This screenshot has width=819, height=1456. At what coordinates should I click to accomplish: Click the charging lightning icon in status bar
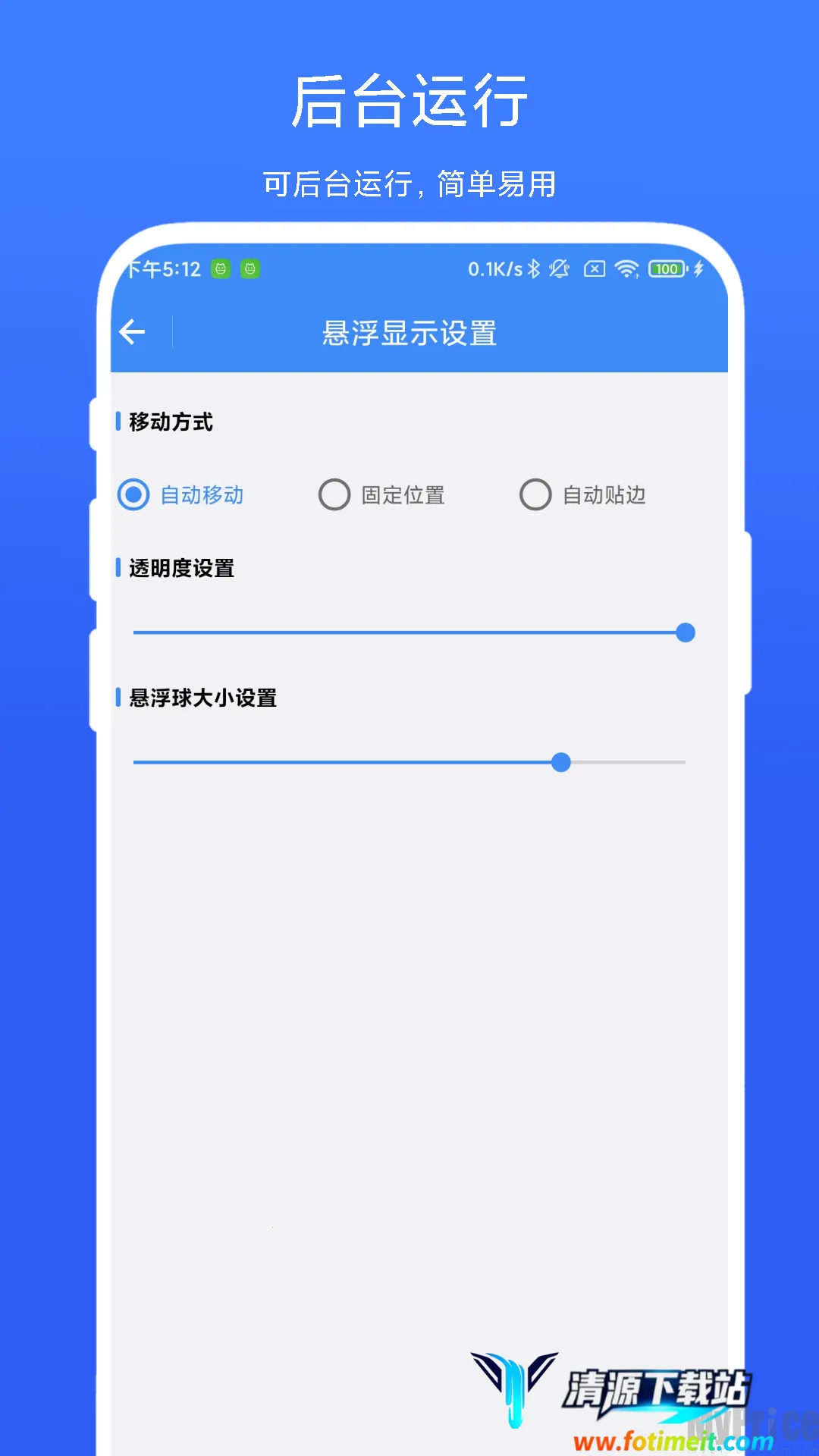click(698, 268)
